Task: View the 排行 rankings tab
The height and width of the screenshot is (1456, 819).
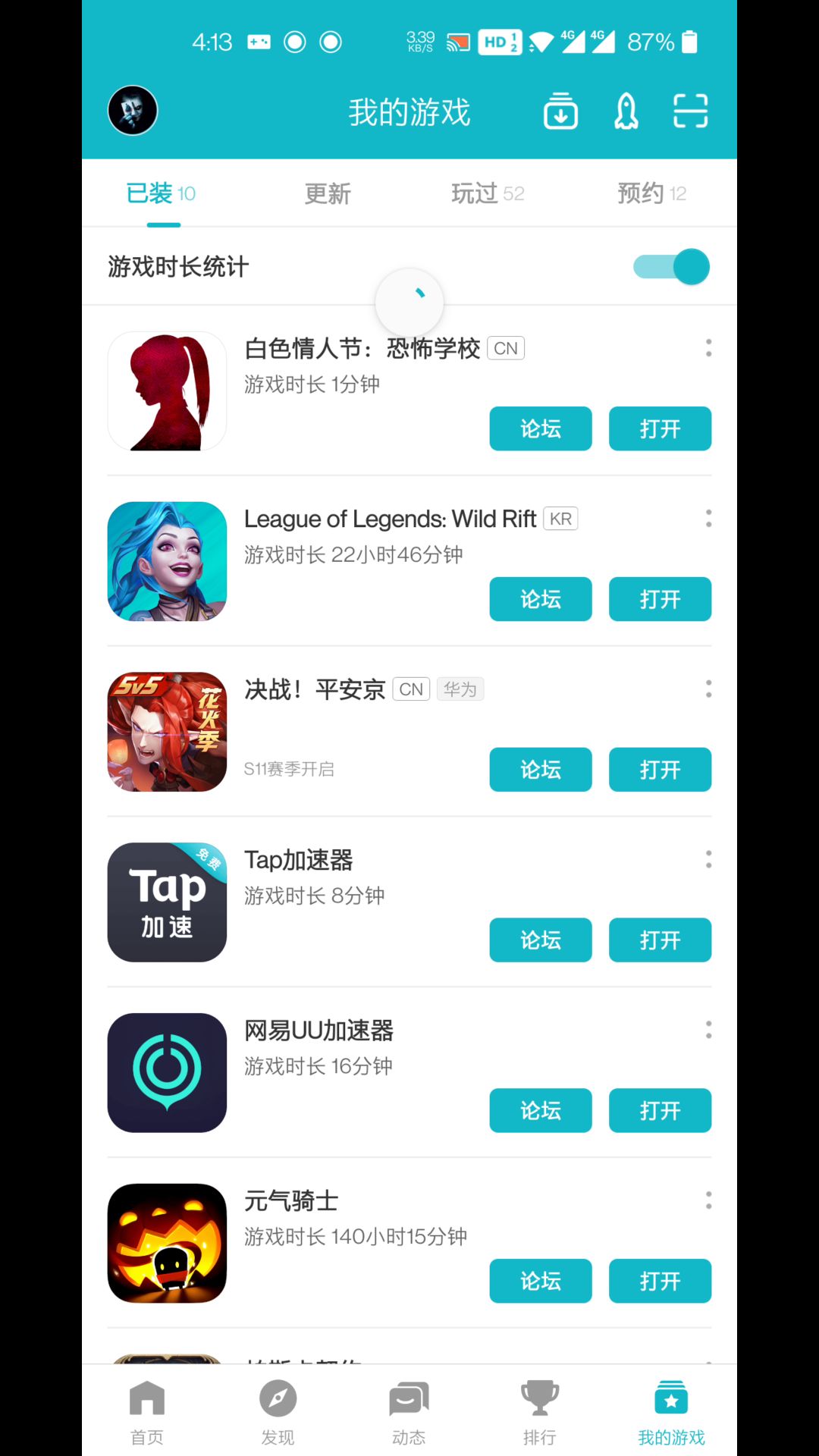Action: tap(540, 1410)
